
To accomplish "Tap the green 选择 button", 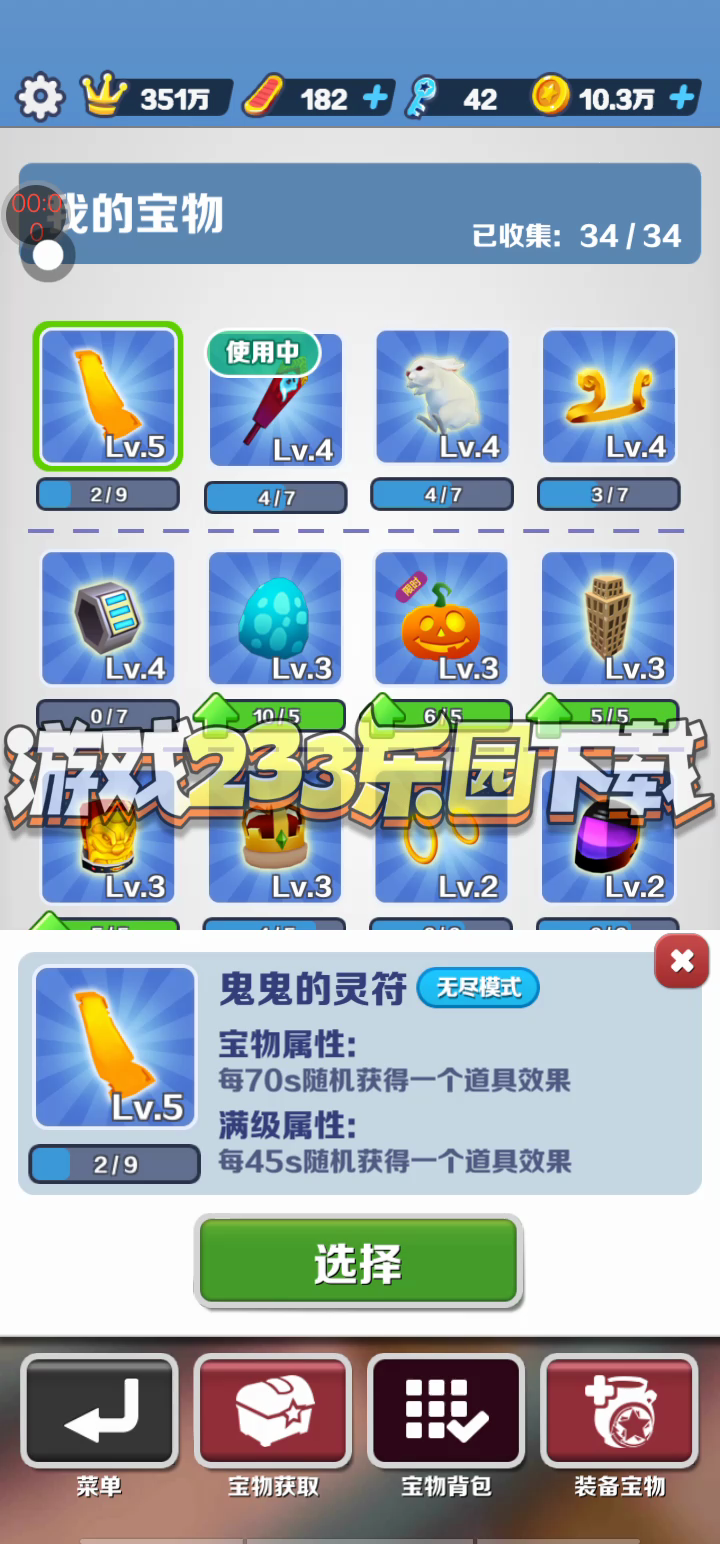I will click(358, 1263).
